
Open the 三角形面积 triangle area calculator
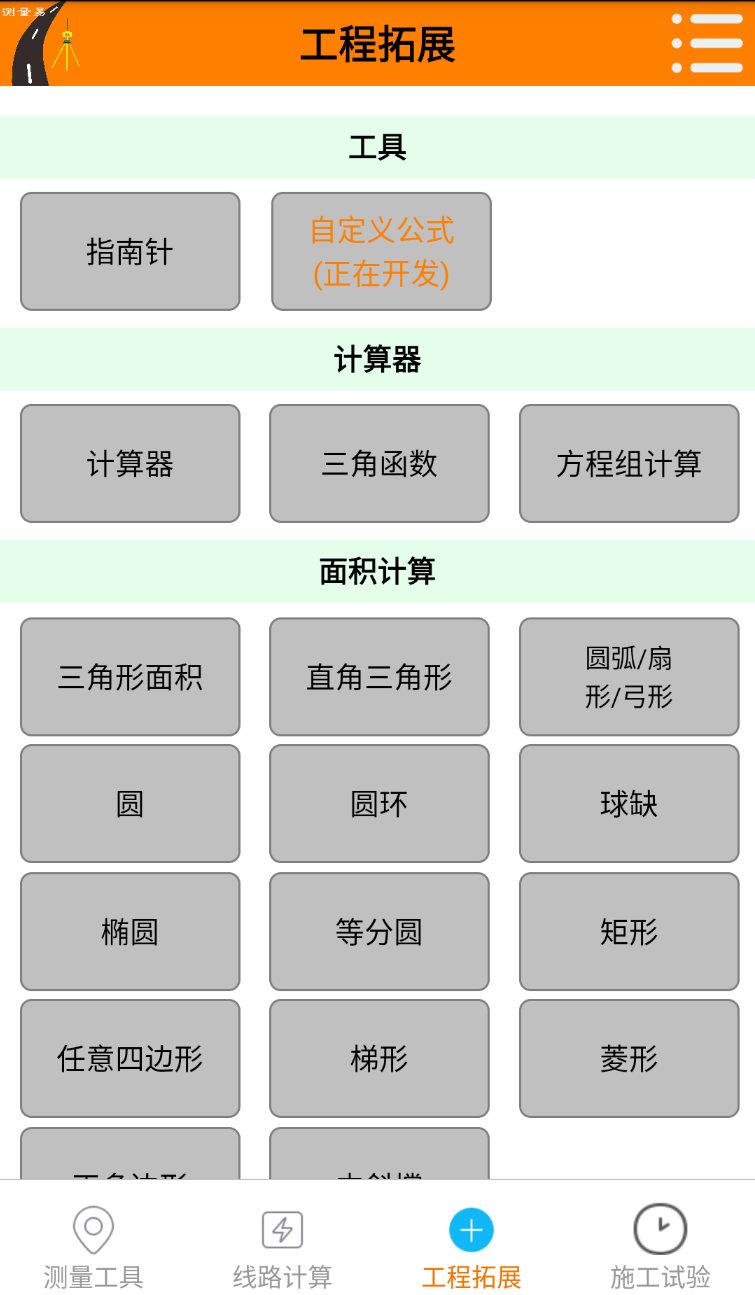[x=129, y=676]
